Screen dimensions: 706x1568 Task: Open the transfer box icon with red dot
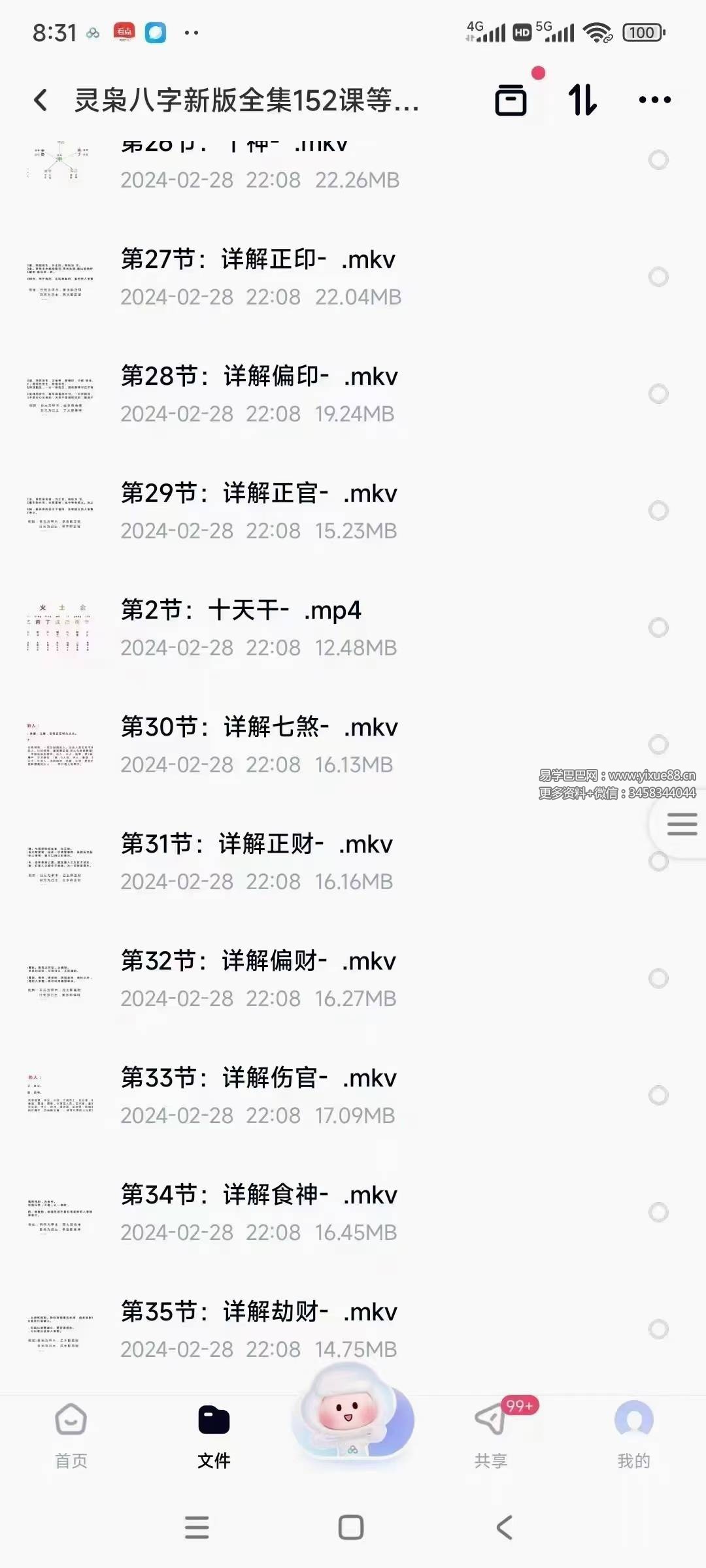coord(511,99)
